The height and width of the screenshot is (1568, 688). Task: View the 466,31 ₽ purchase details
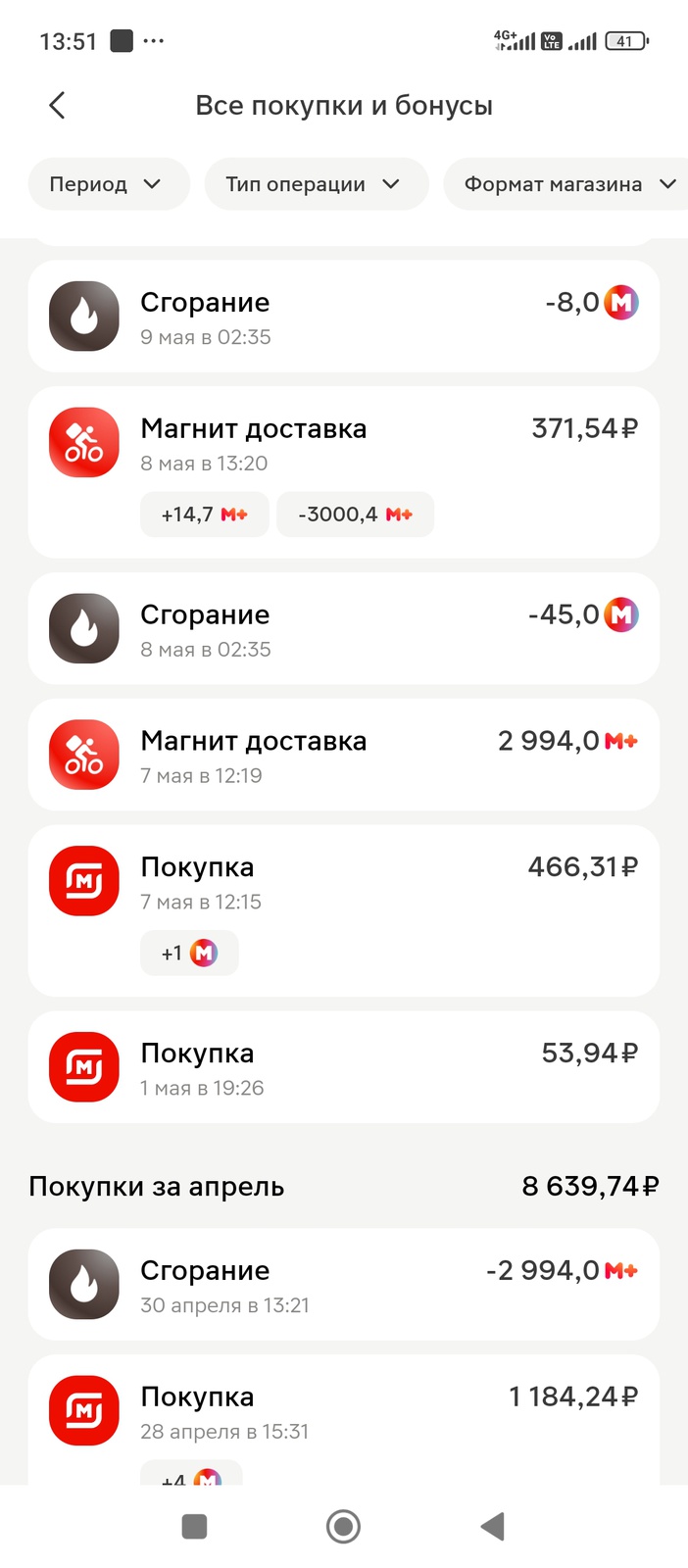pyautogui.click(x=343, y=909)
